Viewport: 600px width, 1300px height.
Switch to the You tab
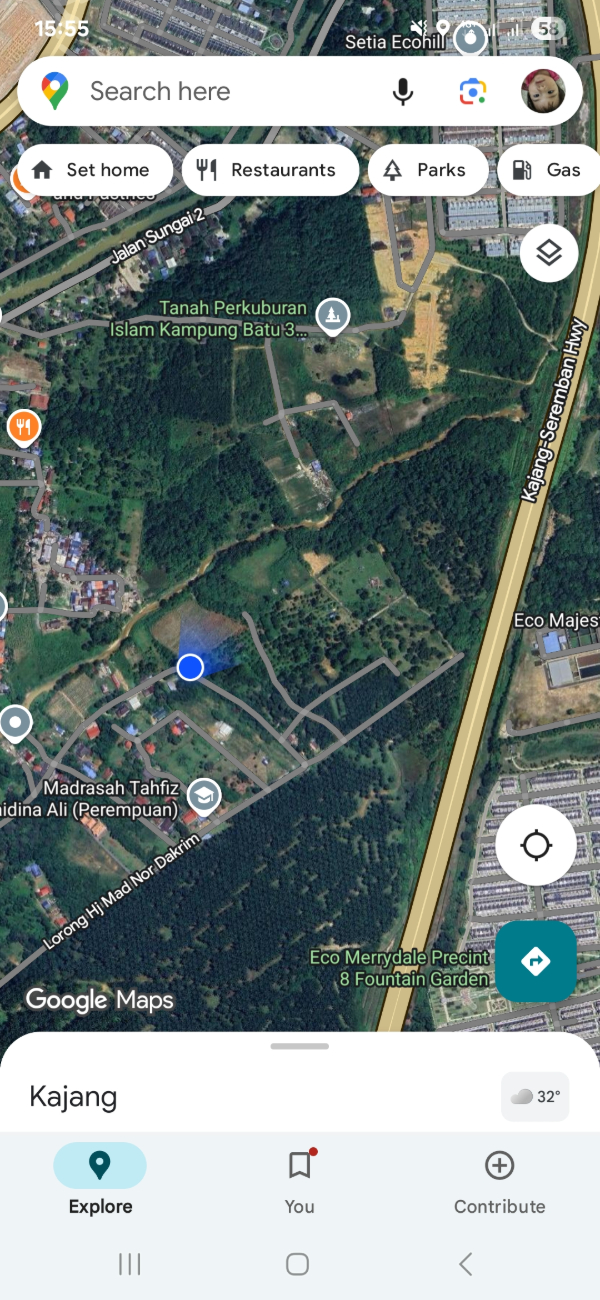(x=299, y=1180)
